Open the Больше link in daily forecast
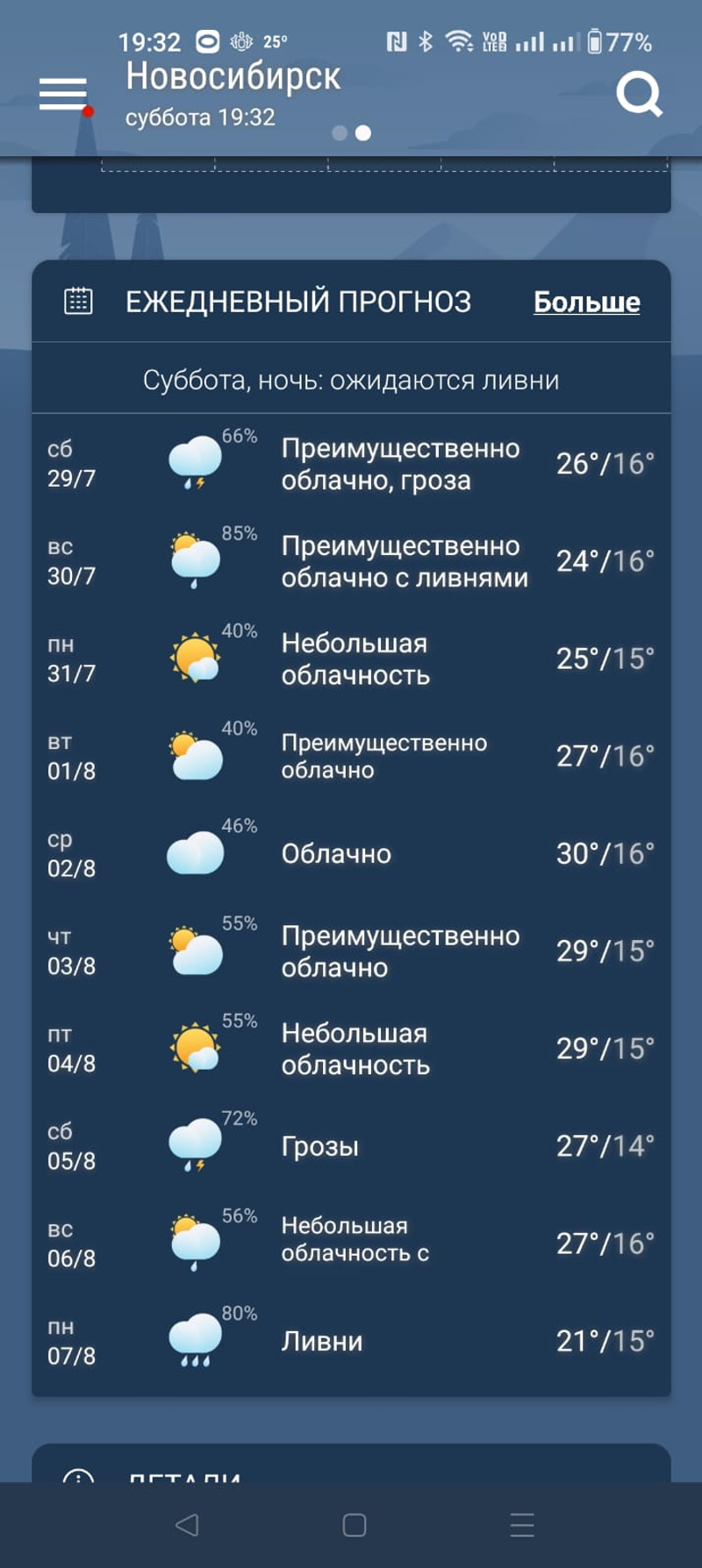 tap(586, 302)
